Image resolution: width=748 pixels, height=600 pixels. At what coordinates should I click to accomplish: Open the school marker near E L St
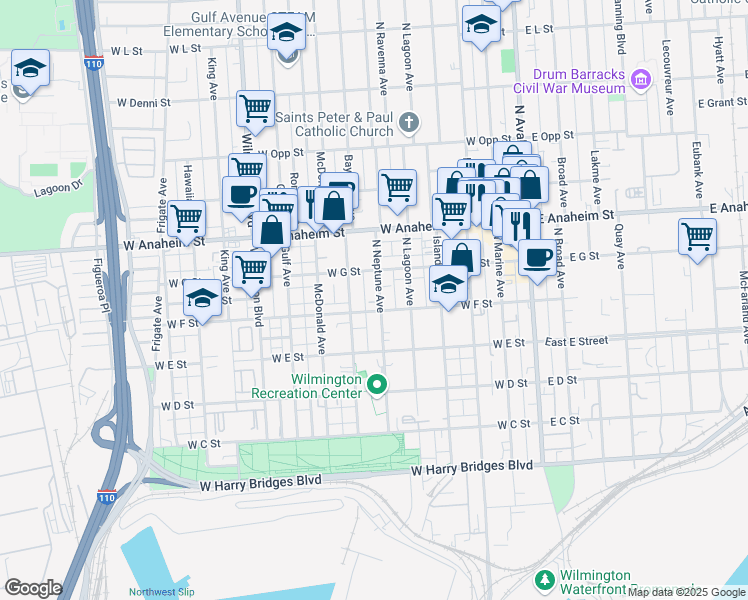pyautogui.click(x=481, y=27)
